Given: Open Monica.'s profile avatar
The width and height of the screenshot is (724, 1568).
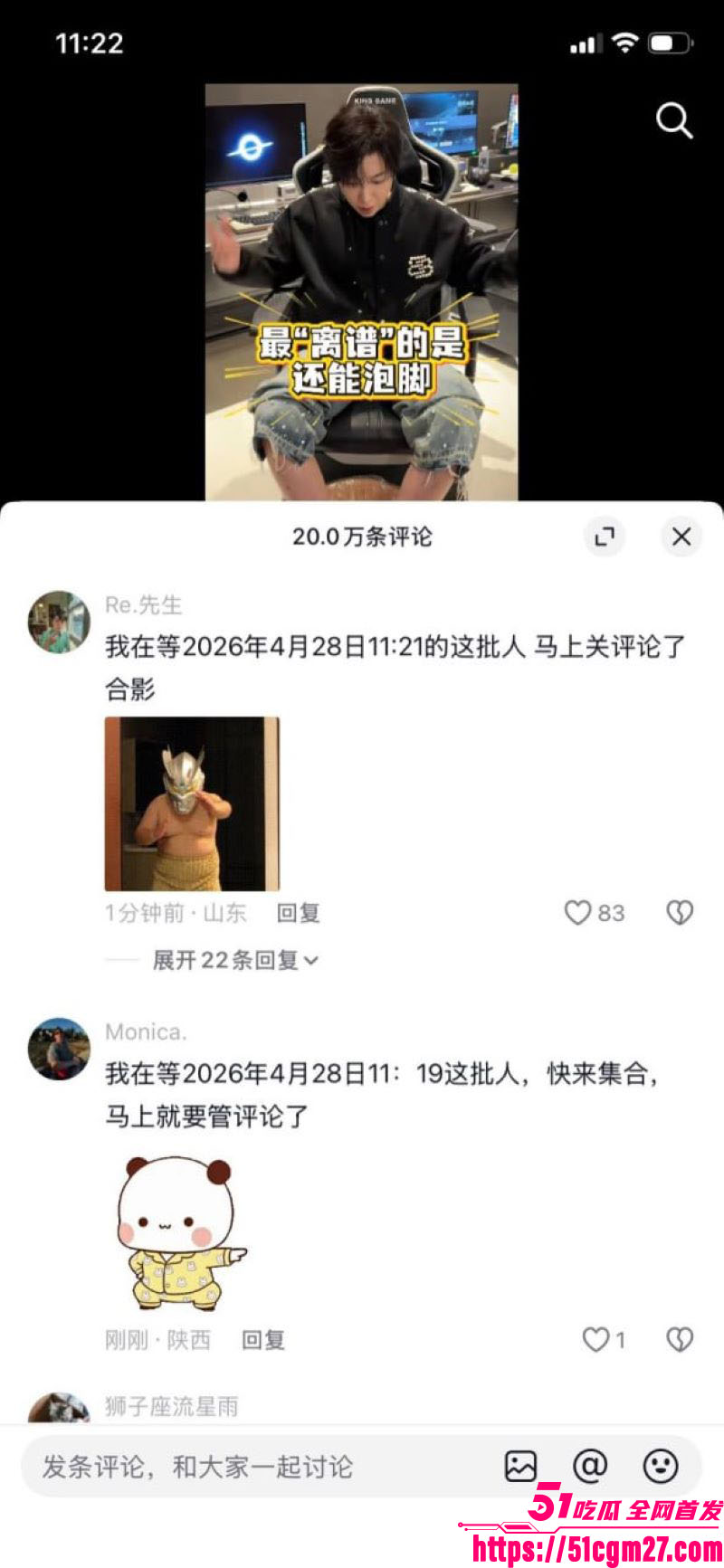Looking at the screenshot, I should click(59, 1048).
